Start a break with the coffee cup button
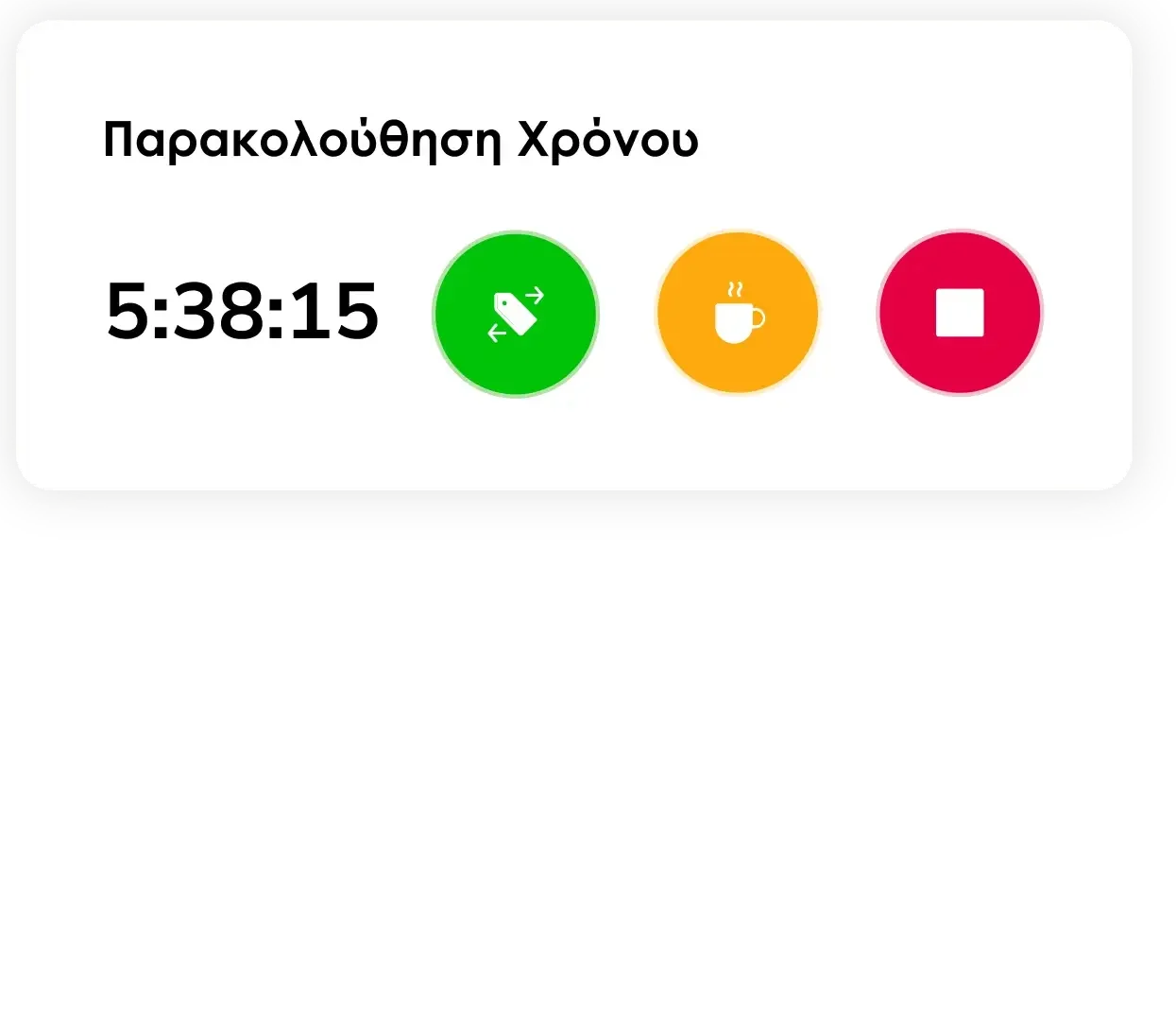Image resolution: width=1176 pixels, height=1028 pixels. point(738,313)
